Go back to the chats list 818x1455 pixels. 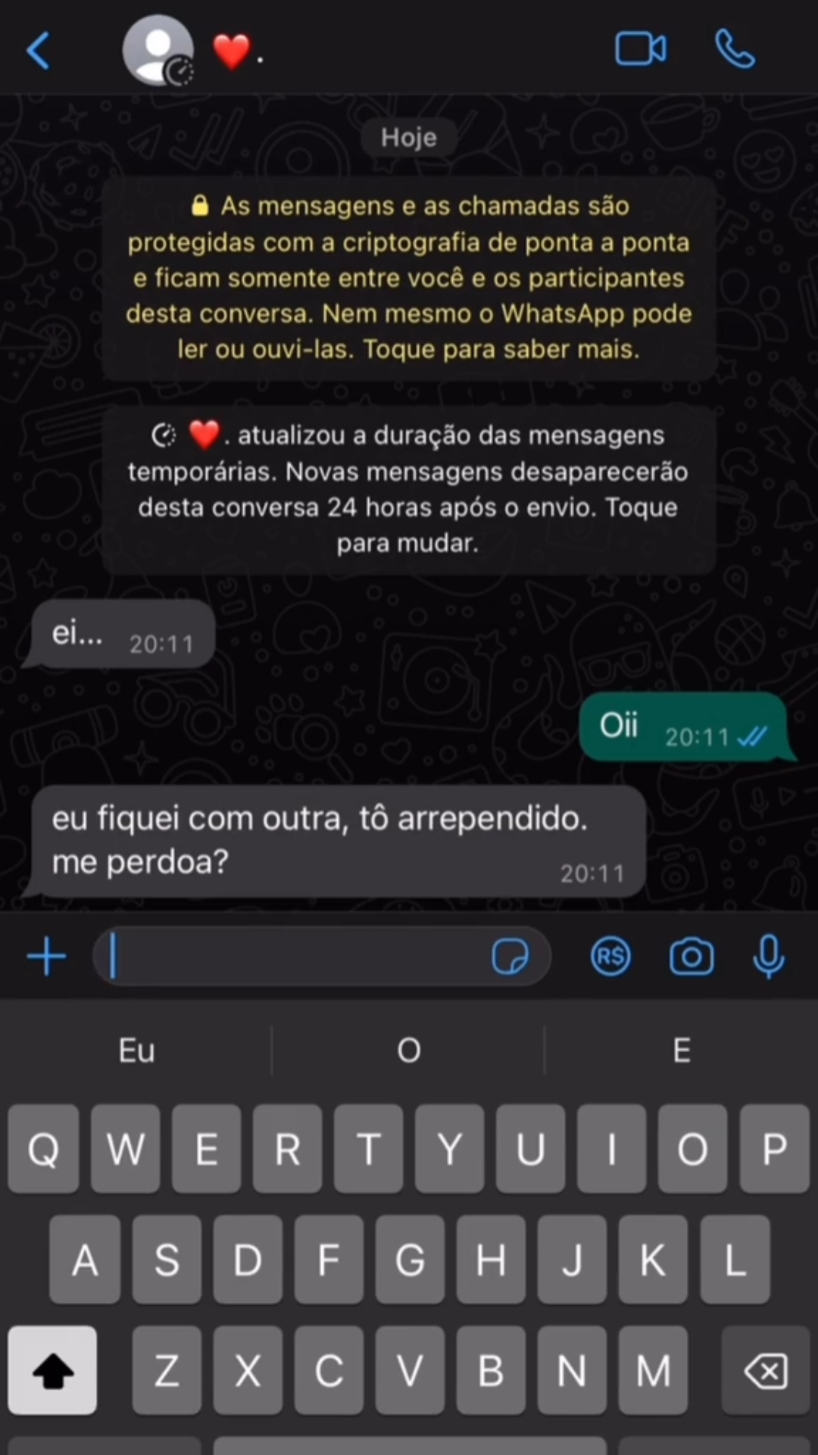click(x=39, y=50)
